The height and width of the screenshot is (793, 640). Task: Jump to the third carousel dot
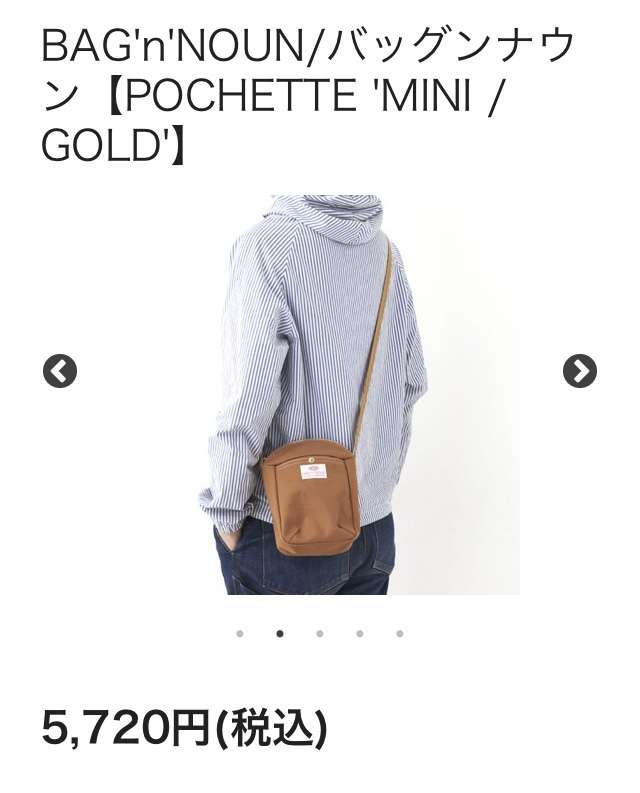coord(320,633)
